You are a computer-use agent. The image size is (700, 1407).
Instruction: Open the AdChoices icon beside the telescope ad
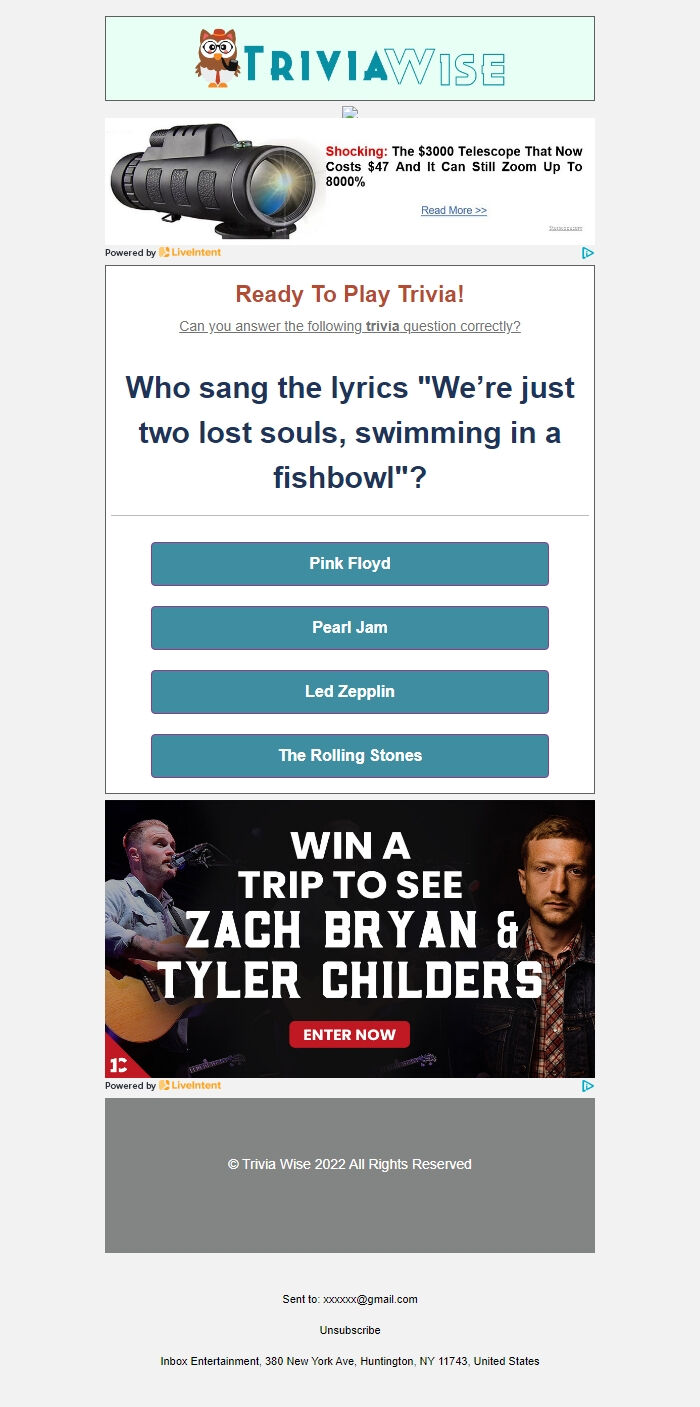(588, 253)
